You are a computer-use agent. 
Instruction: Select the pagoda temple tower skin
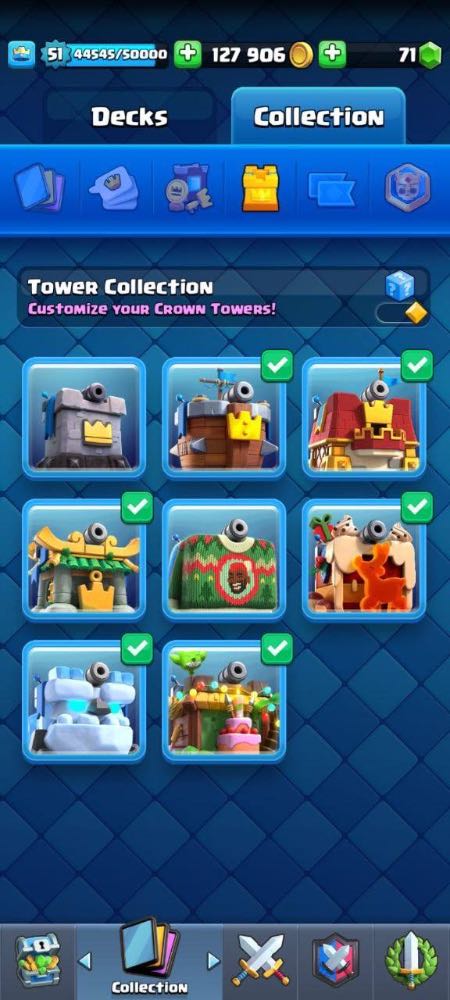[84, 559]
